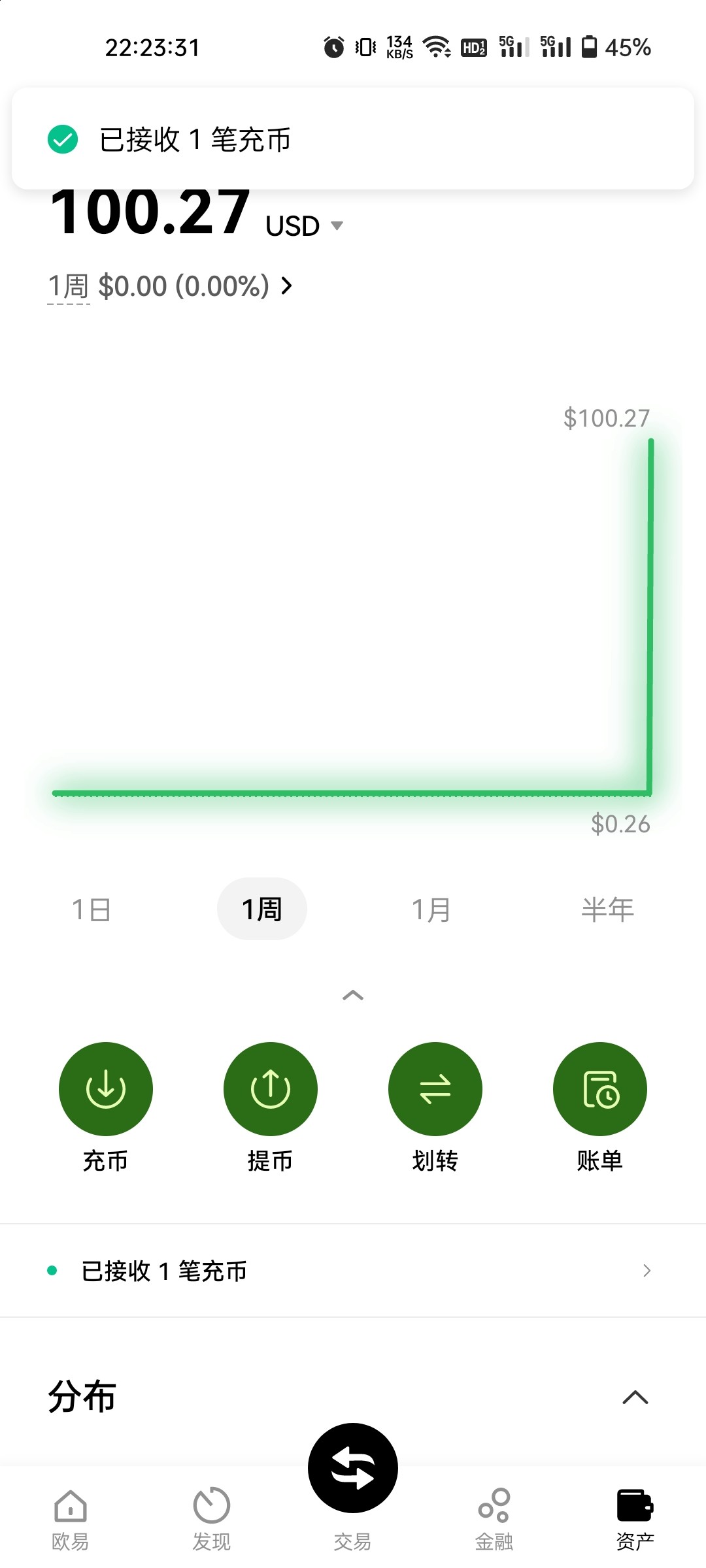Switch to the 金融 tab
The image size is (706, 1568).
pyautogui.click(x=494, y=1520)
